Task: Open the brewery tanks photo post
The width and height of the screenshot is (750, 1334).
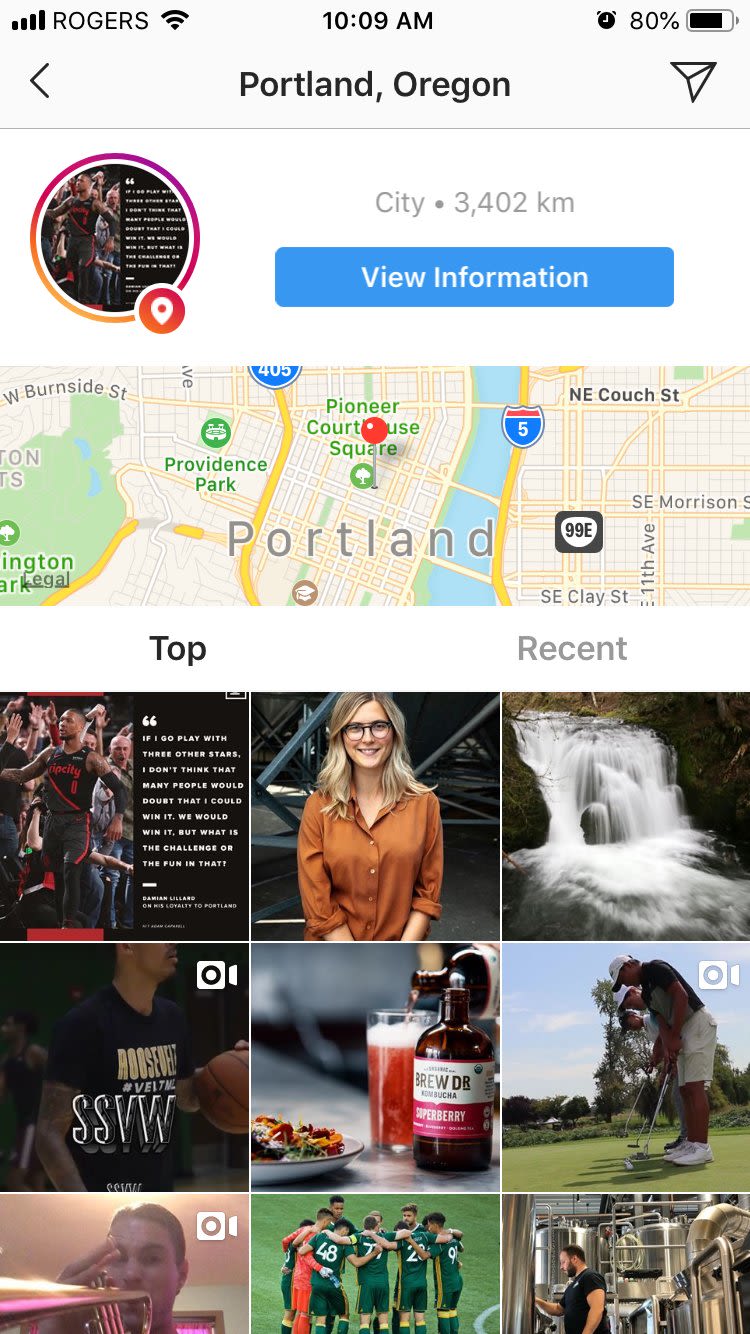Action: click(626, 1264)
